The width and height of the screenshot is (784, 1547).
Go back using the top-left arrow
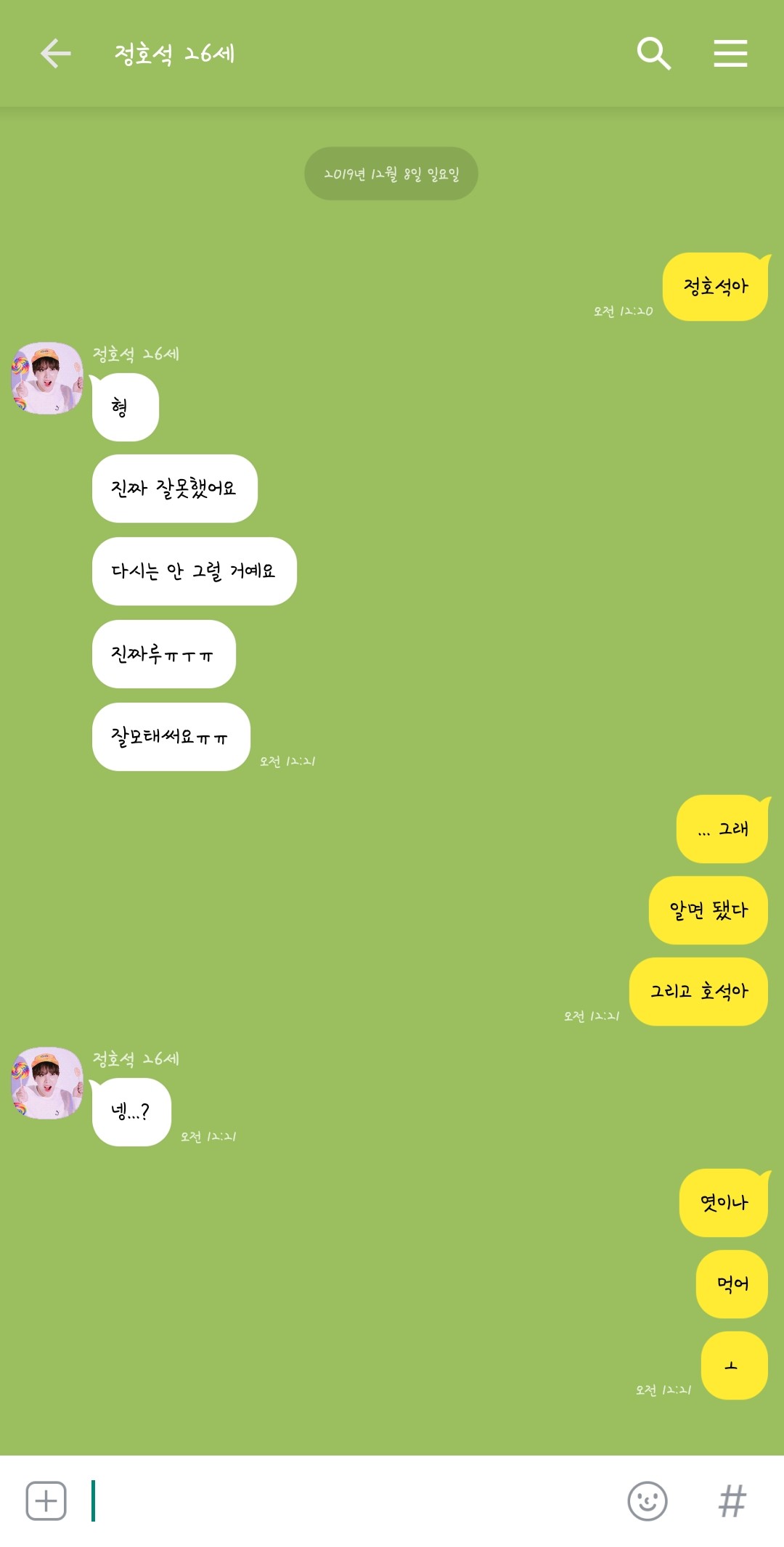click(x=55, y=54)
